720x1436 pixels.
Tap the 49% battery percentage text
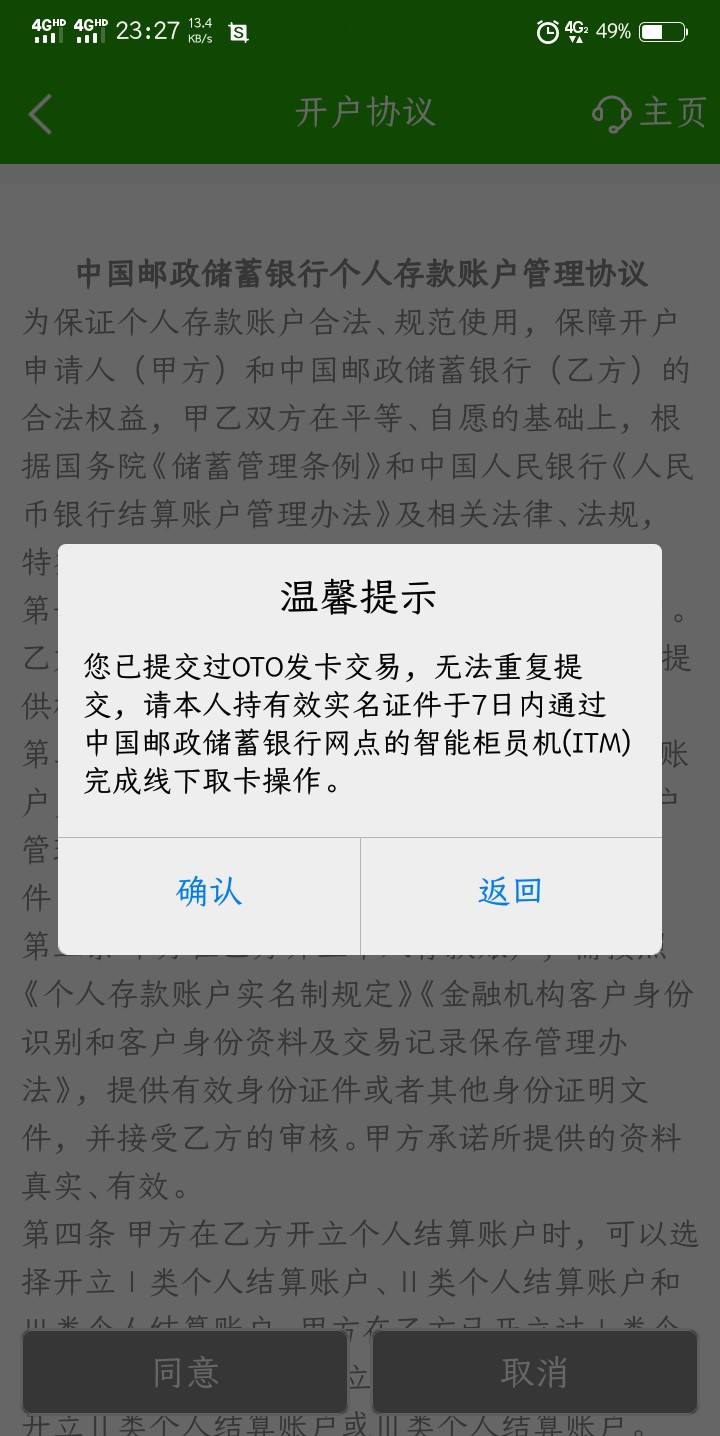click(612, 31)
